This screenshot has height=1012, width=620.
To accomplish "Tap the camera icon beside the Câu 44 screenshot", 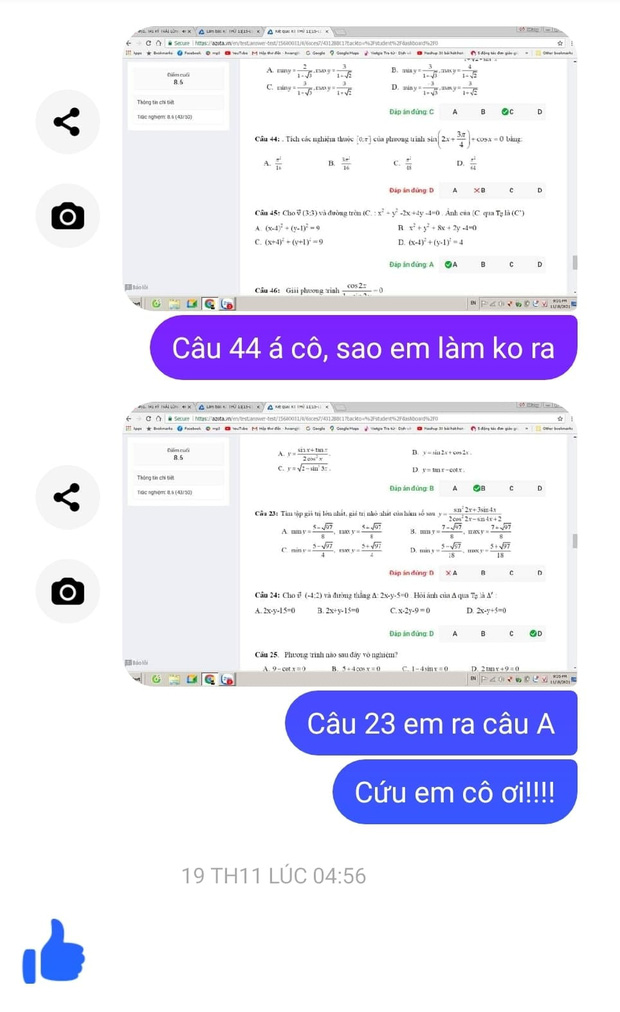I will (67, 216).
